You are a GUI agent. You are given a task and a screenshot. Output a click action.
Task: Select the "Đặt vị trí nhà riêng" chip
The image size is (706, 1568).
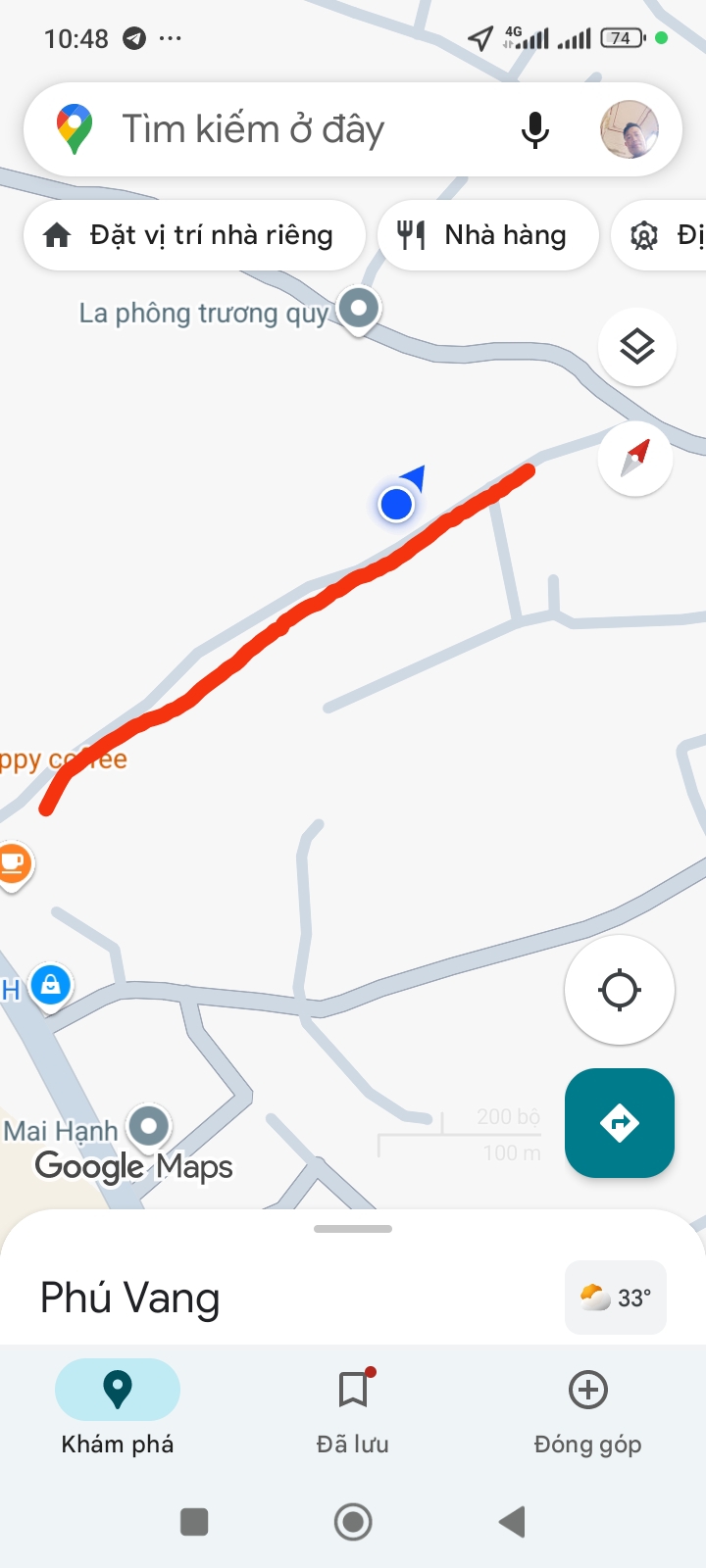pyautogui.click(x=194, y=235)
